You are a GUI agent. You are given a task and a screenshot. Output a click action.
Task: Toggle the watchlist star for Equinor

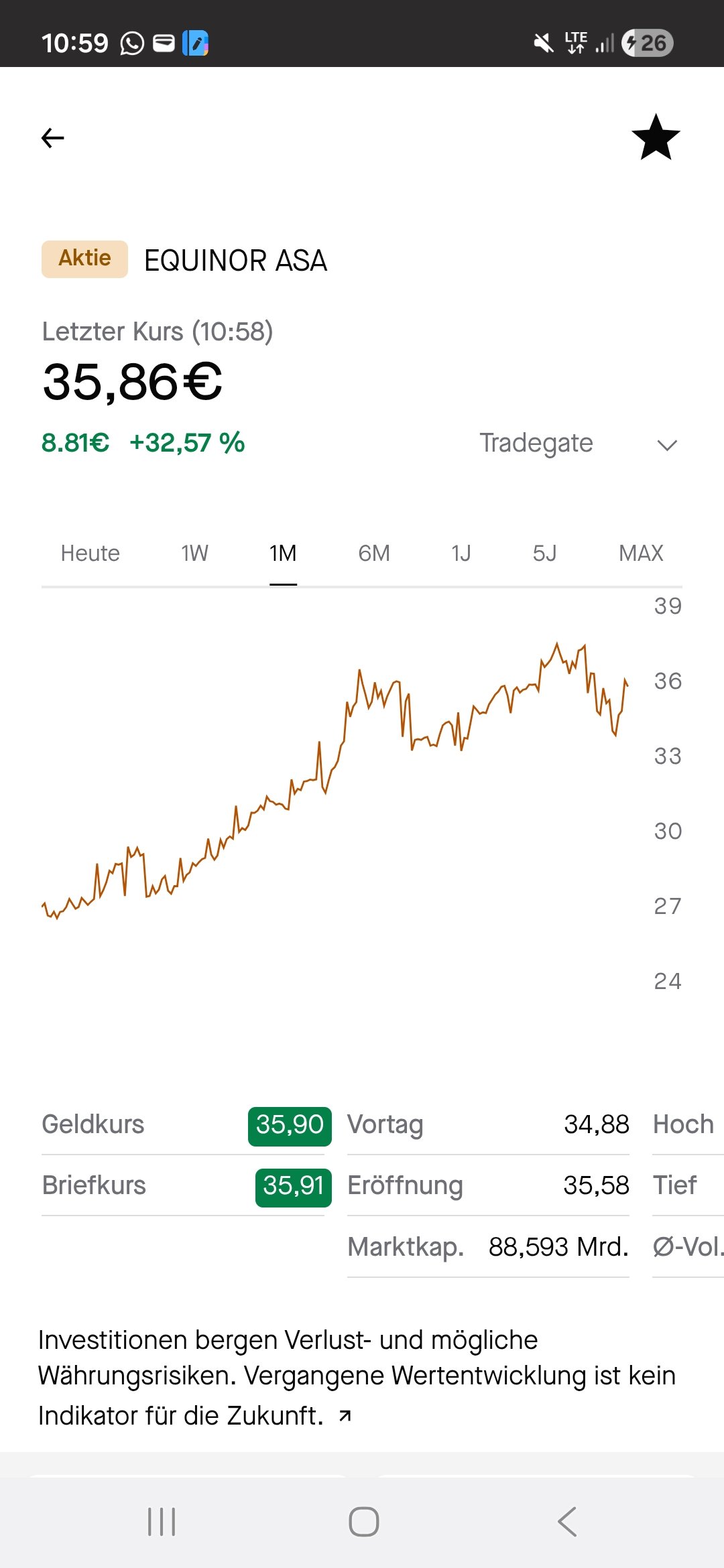(x=656, y=137)
